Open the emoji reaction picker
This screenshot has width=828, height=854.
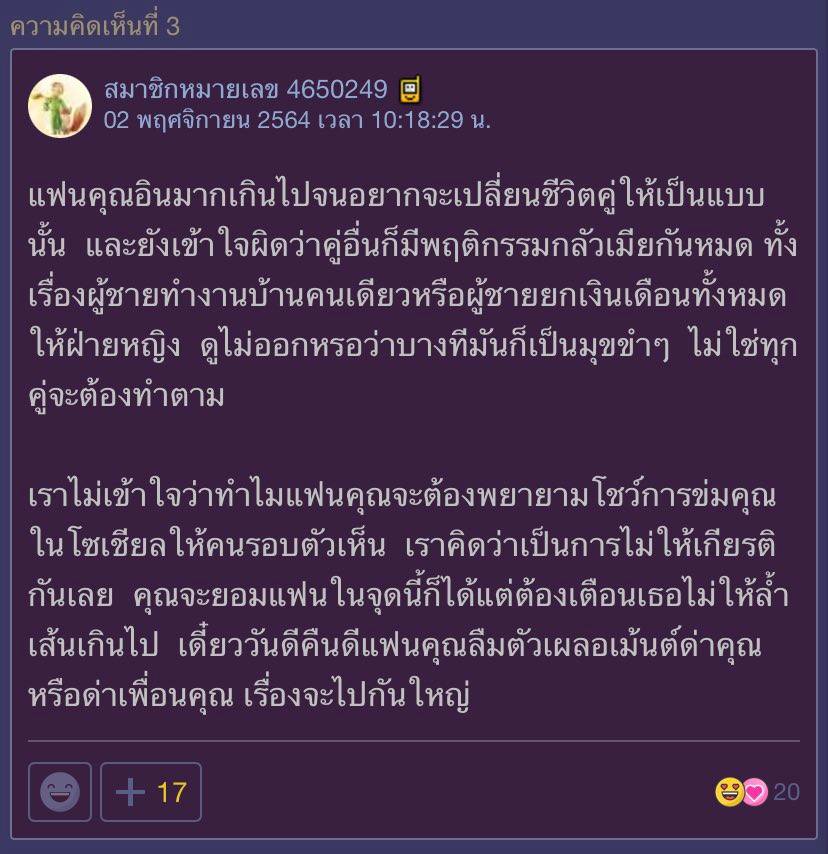(x=60, y=792)
